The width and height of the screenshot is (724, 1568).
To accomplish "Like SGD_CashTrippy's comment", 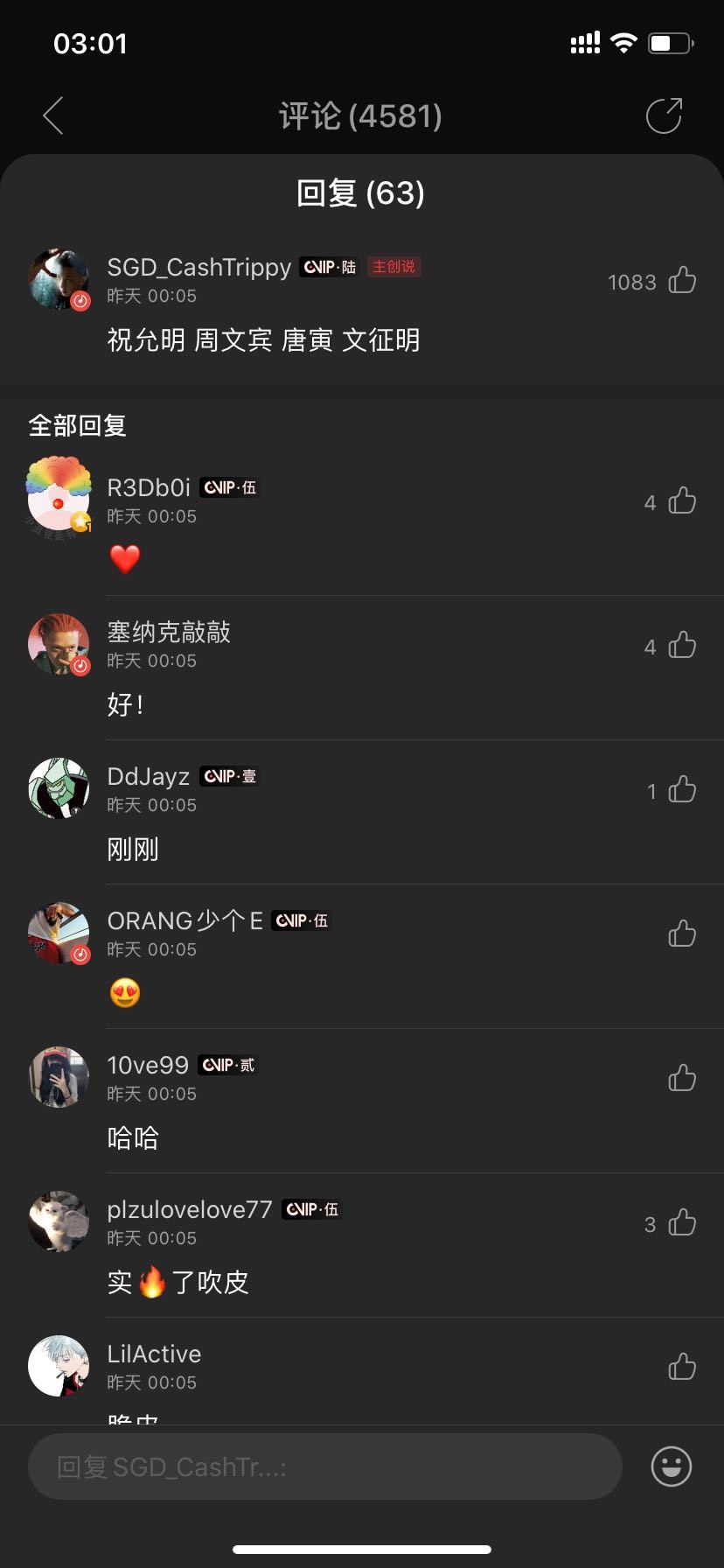I will coord(681,281).
